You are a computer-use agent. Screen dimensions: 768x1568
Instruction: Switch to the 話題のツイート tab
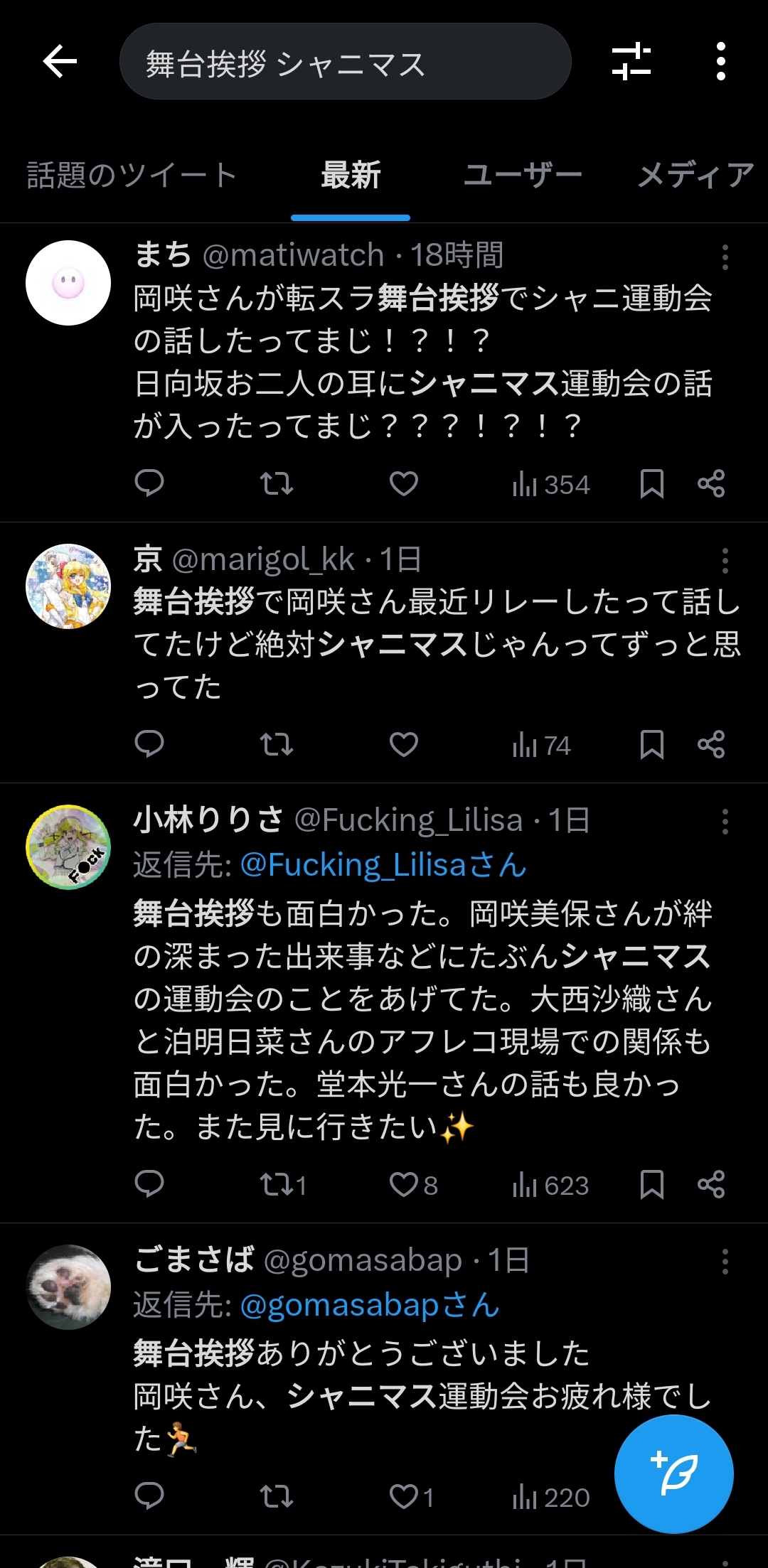point(132,176)
